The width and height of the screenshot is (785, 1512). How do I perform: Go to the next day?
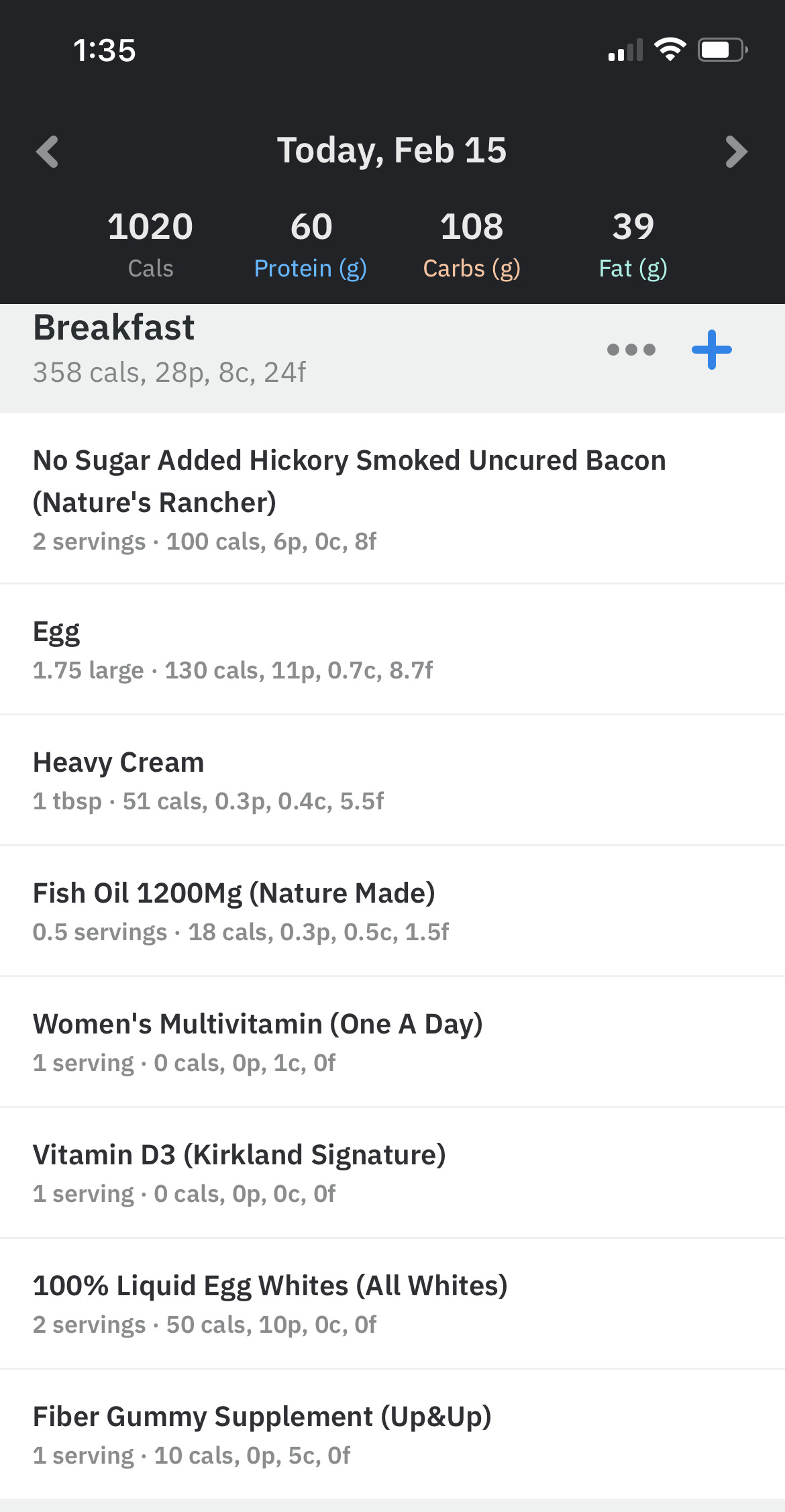click(737, 152)
